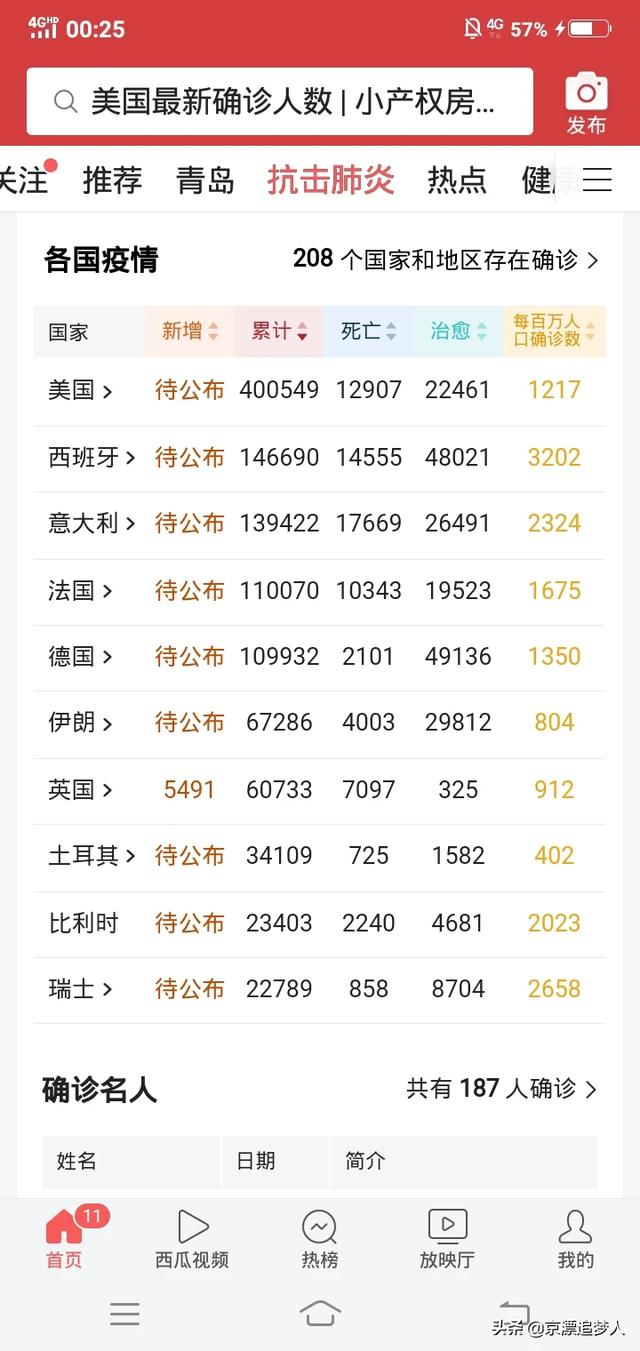The width and height of the screenshot is (640, 1351).
Task: Open the 热榜 tab
Action: (320, 1238)
